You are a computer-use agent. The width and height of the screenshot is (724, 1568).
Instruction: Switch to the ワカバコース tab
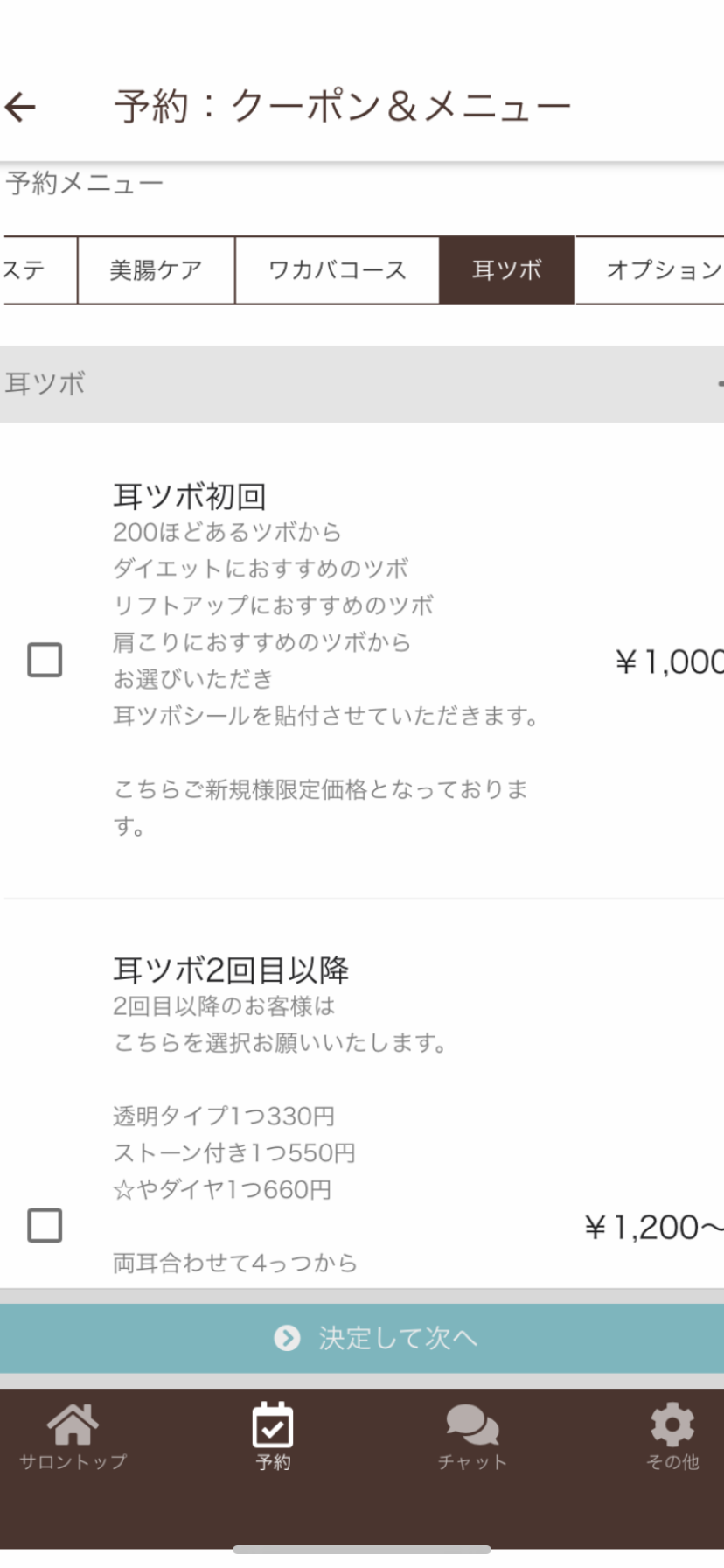coord(337,270)
